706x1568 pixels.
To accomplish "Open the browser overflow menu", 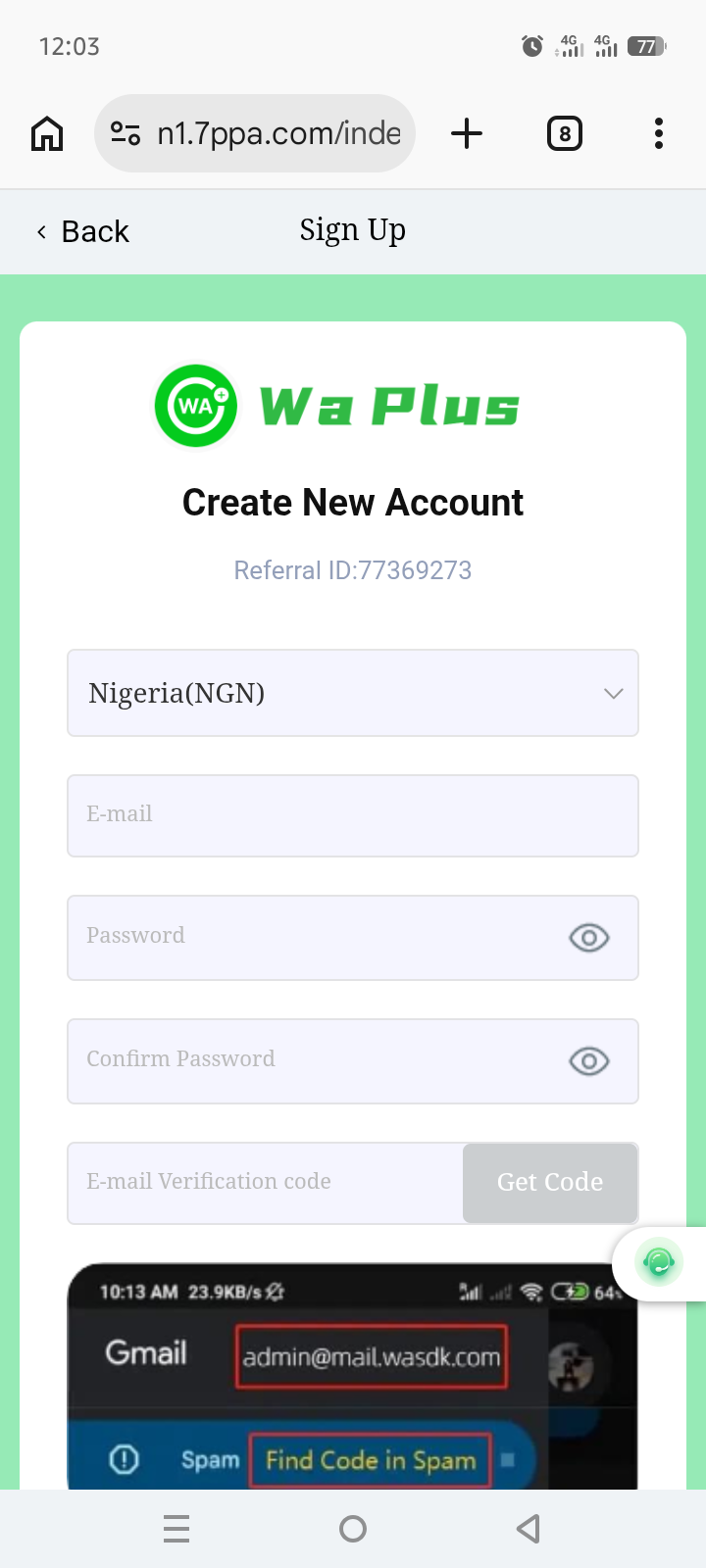I will [658, 133].
